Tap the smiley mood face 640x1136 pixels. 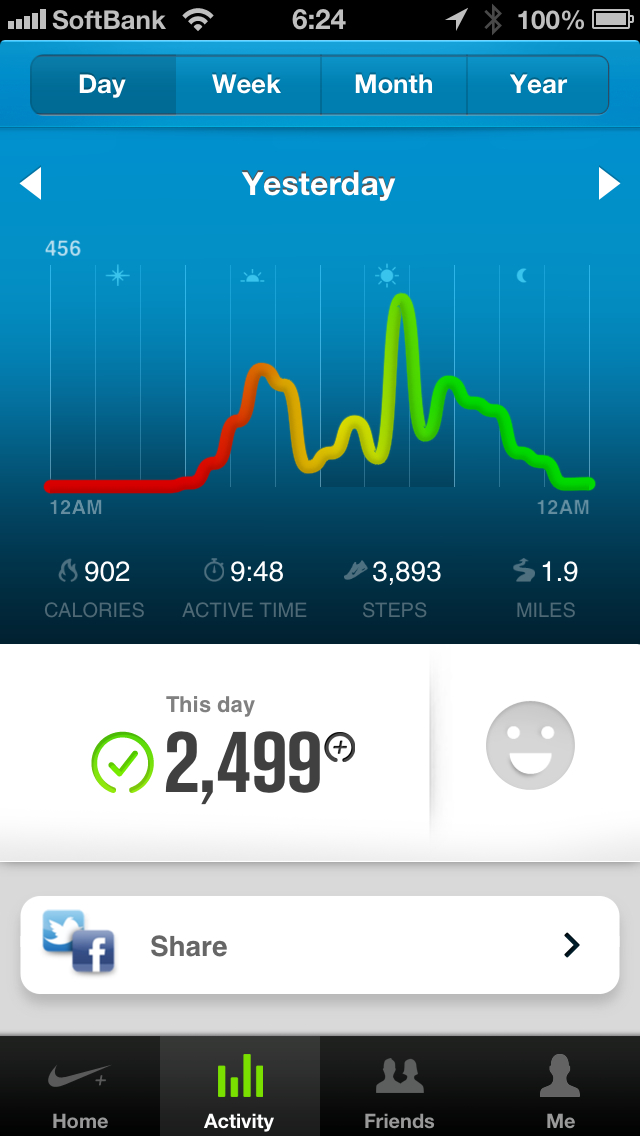[530, 745]
